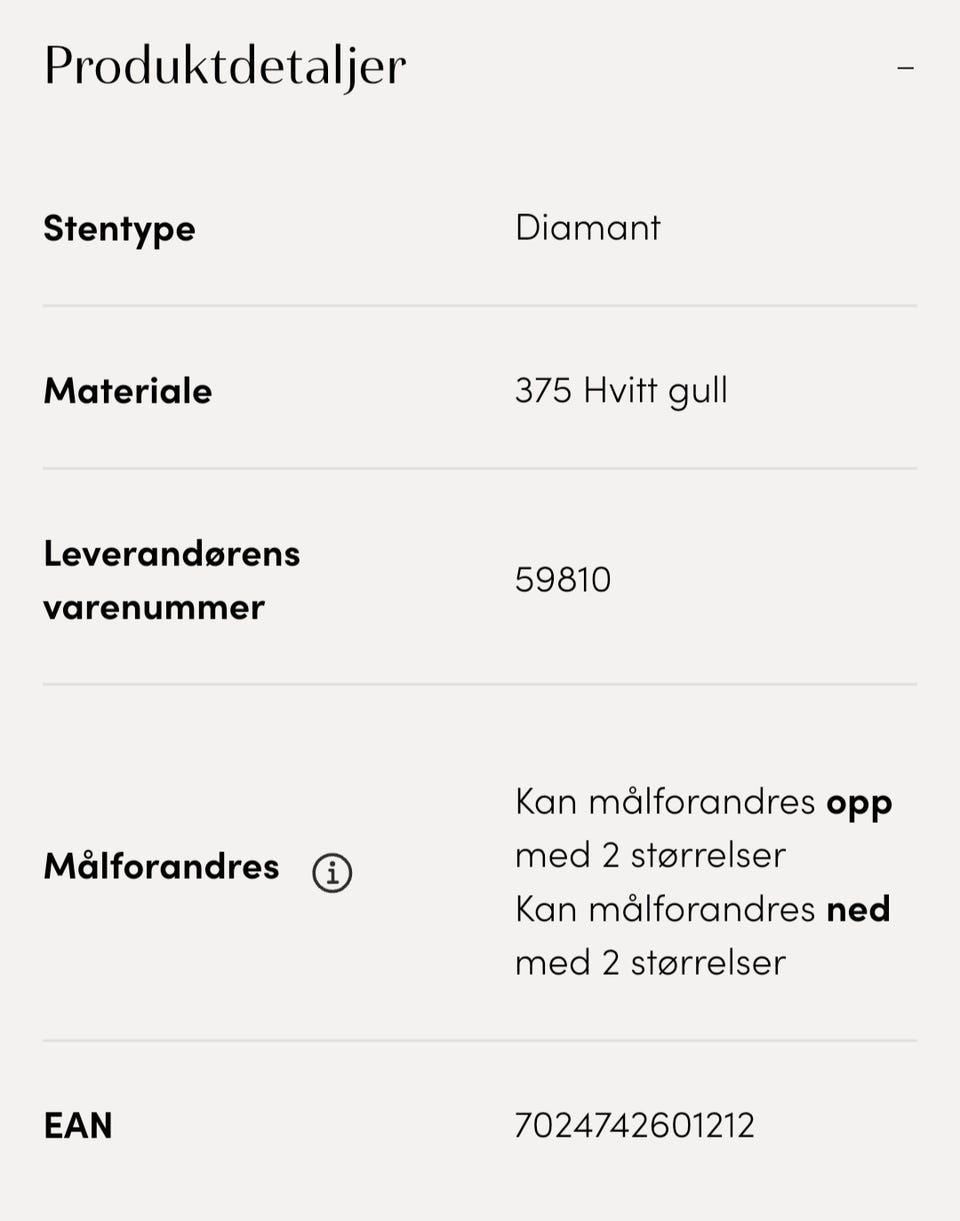Click the Leverandørens varenummer label
Screen dimensions: 960x1221
click(x=171, y=580)
